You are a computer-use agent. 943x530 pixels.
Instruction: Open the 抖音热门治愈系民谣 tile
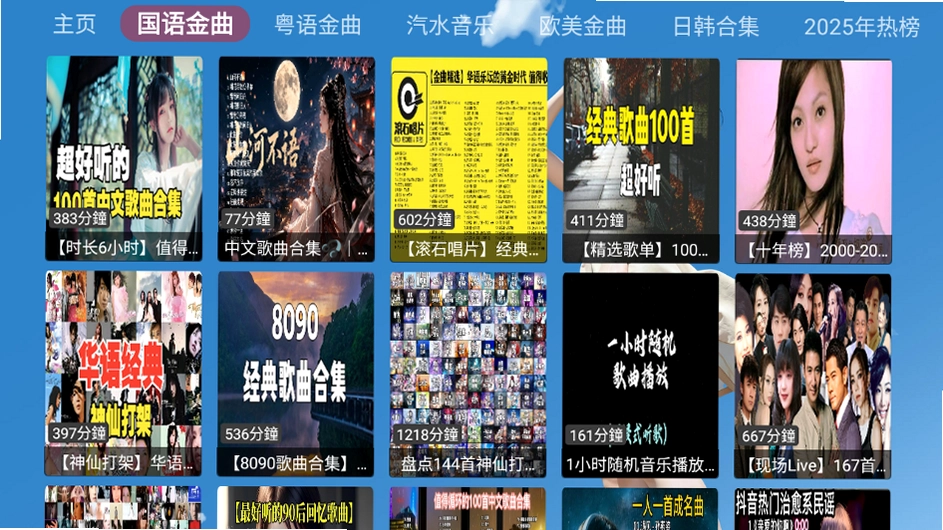(x=812, y=510)
